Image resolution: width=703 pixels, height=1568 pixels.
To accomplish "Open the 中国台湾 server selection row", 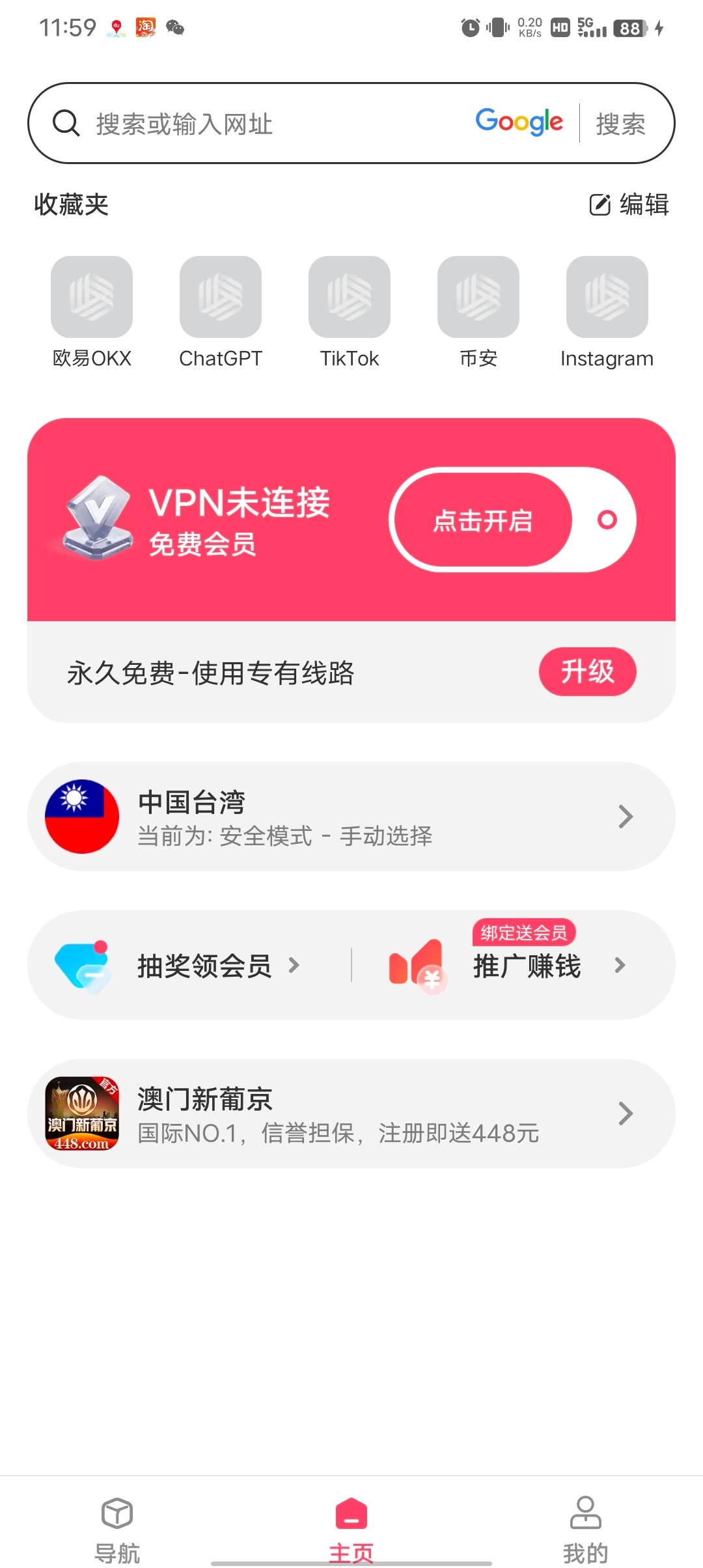I will coord(351,817).
